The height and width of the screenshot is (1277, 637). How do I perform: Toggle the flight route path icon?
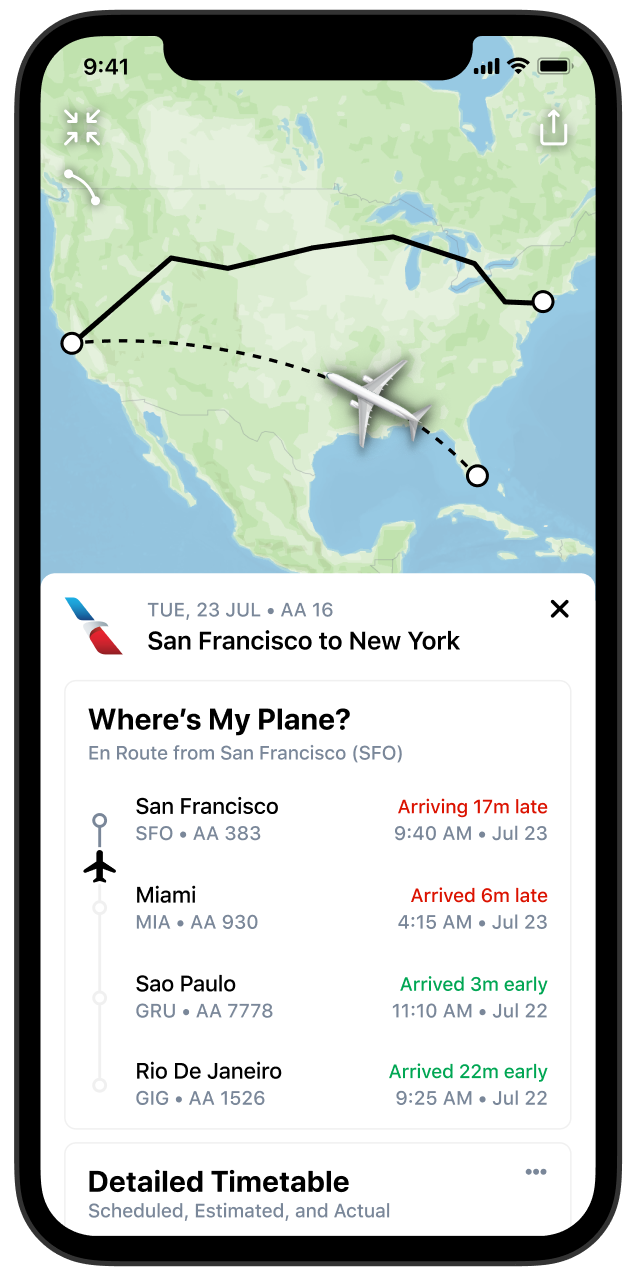82,187
